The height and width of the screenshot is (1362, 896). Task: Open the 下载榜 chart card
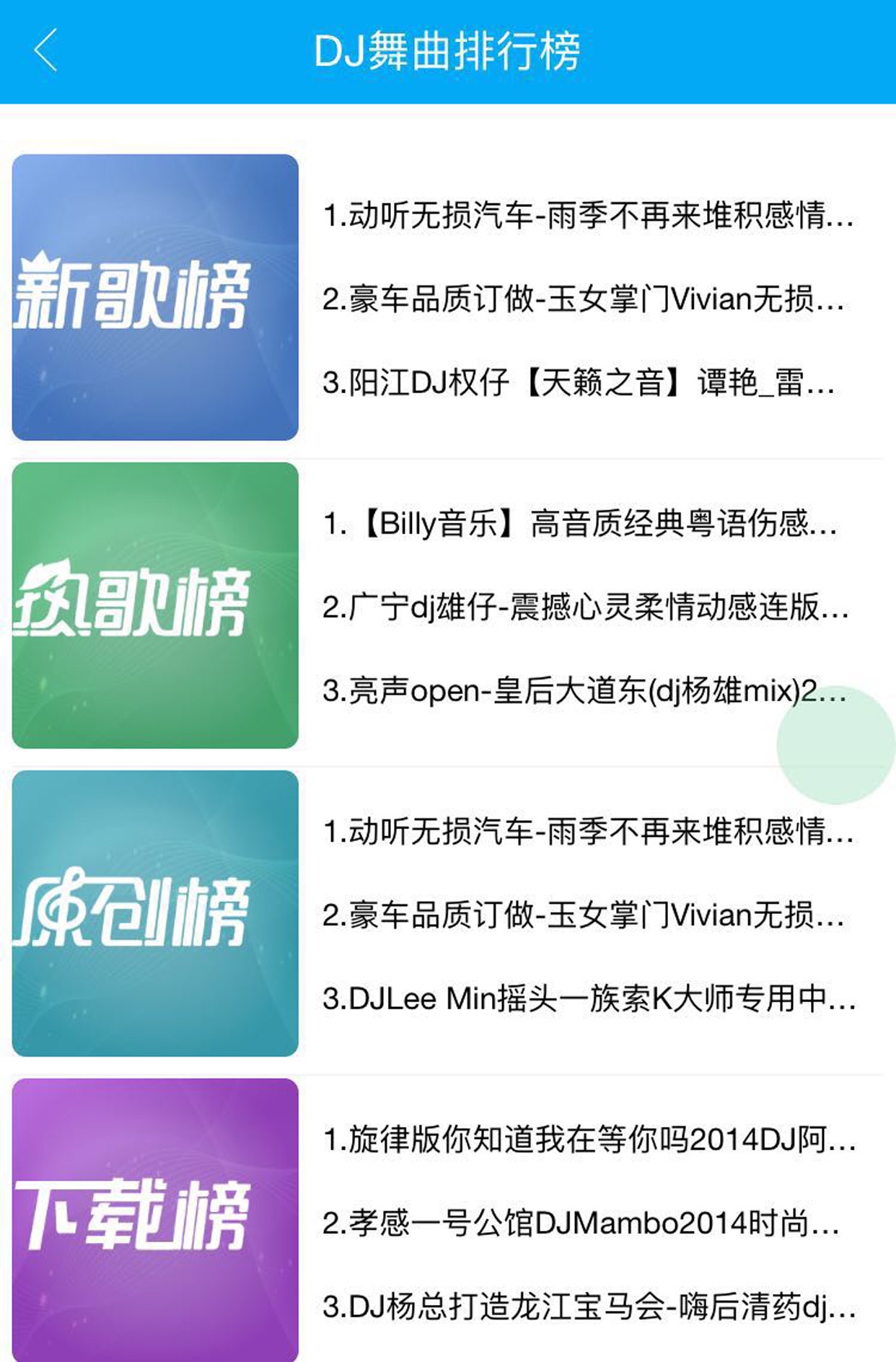coord(155,1219)
